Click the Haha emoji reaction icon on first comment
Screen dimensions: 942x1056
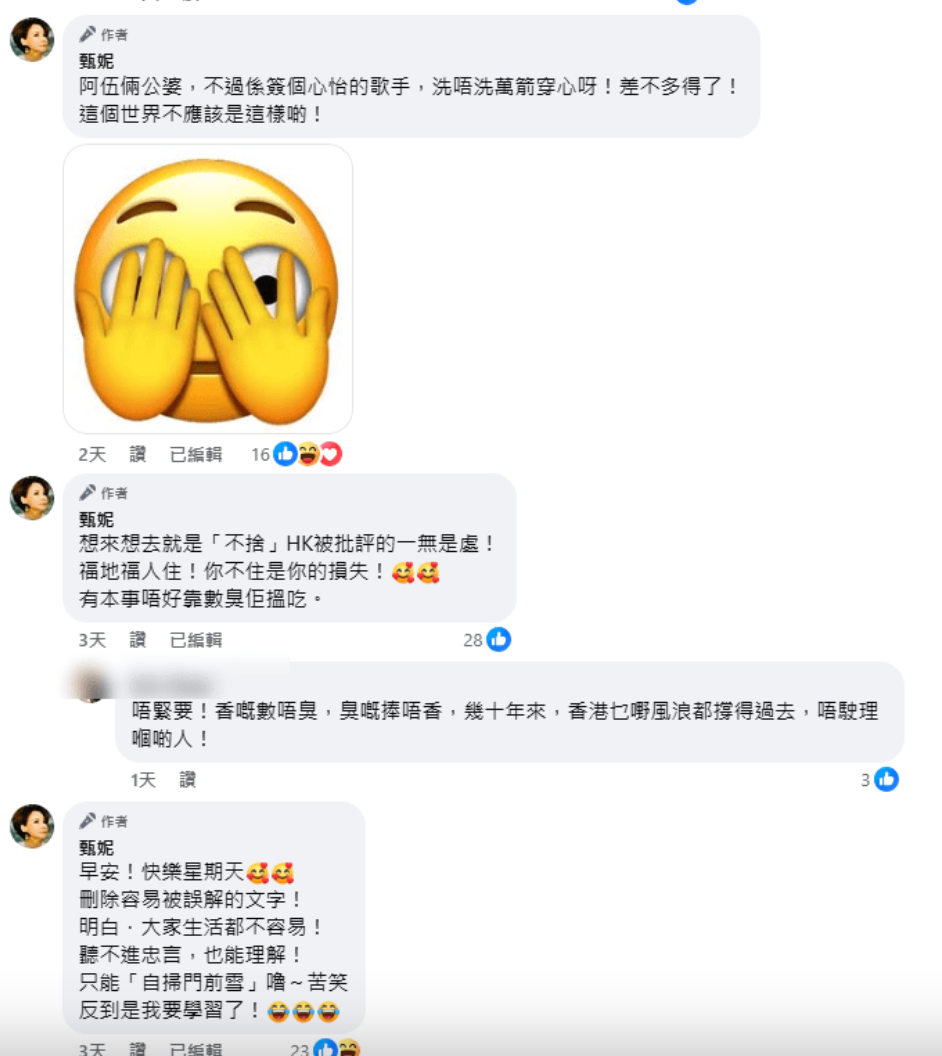(309, 453)
